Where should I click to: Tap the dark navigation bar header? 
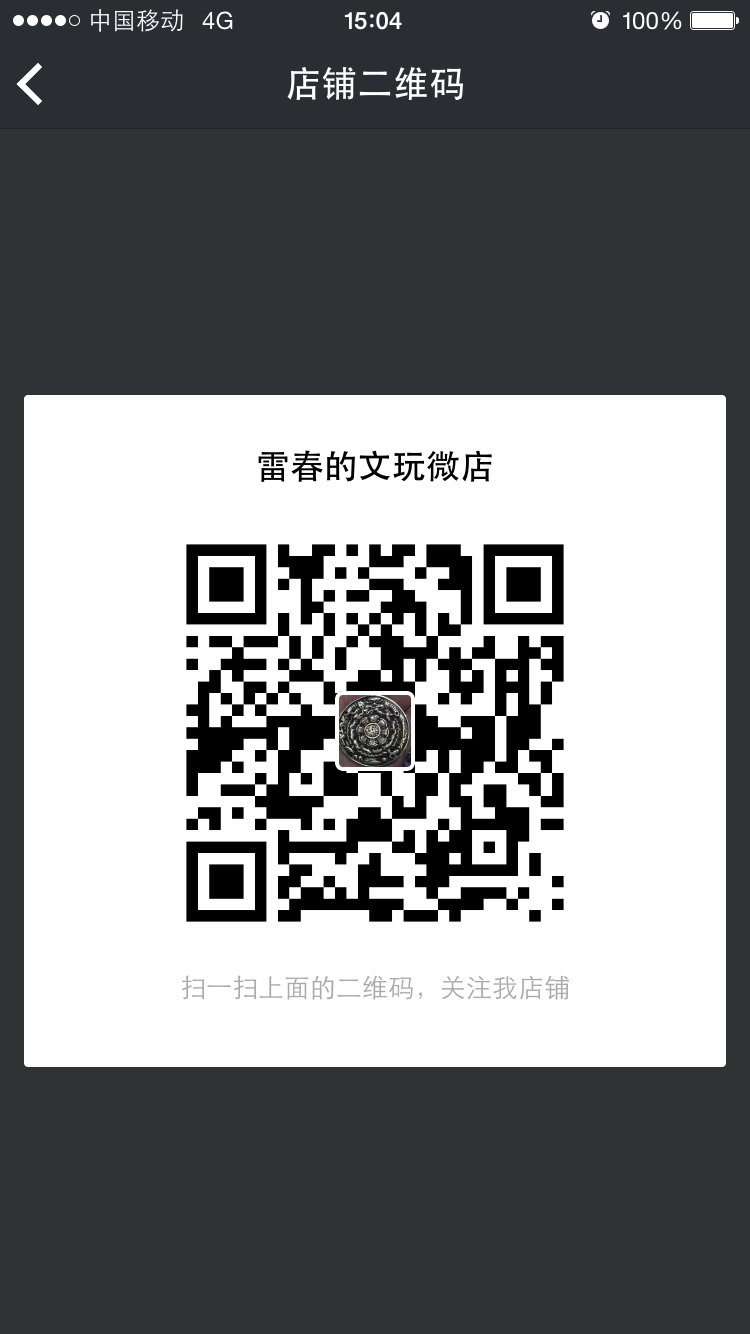pyautogui.click(x=560, y=85)
